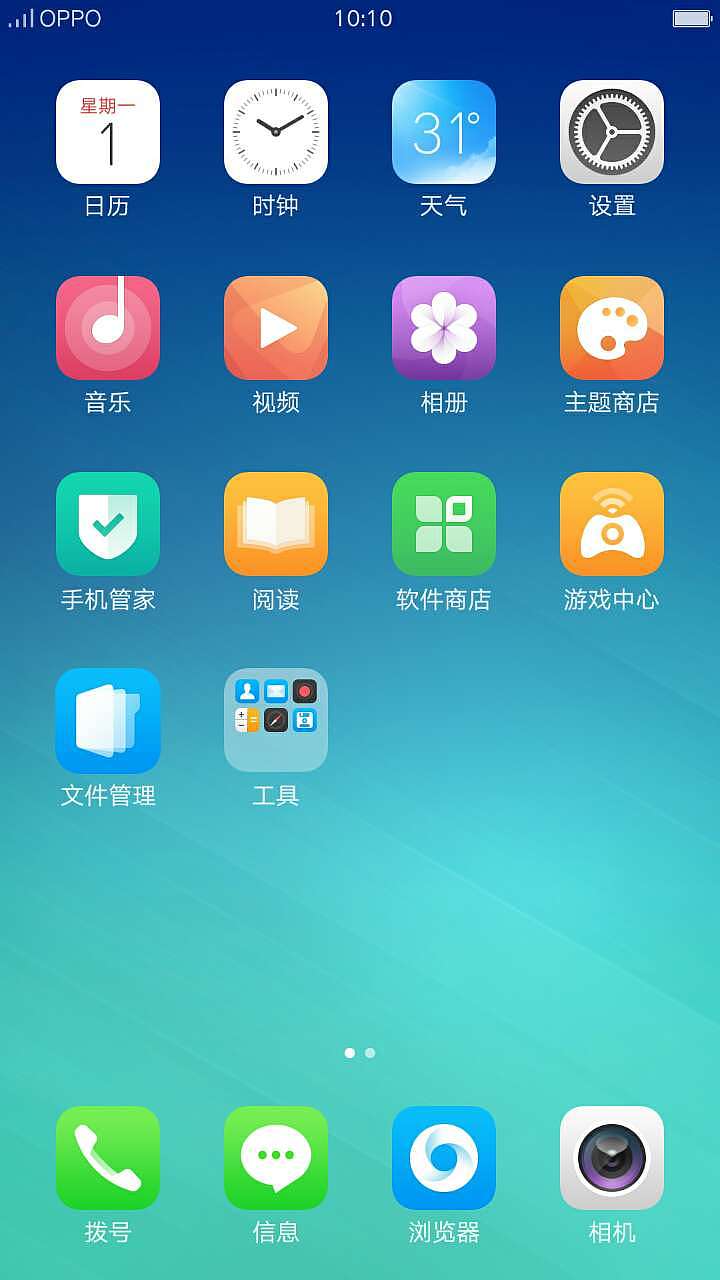Launch the Music (音乐) app
This screenshot has height=1280, width=720.
(x=108, y=327)
